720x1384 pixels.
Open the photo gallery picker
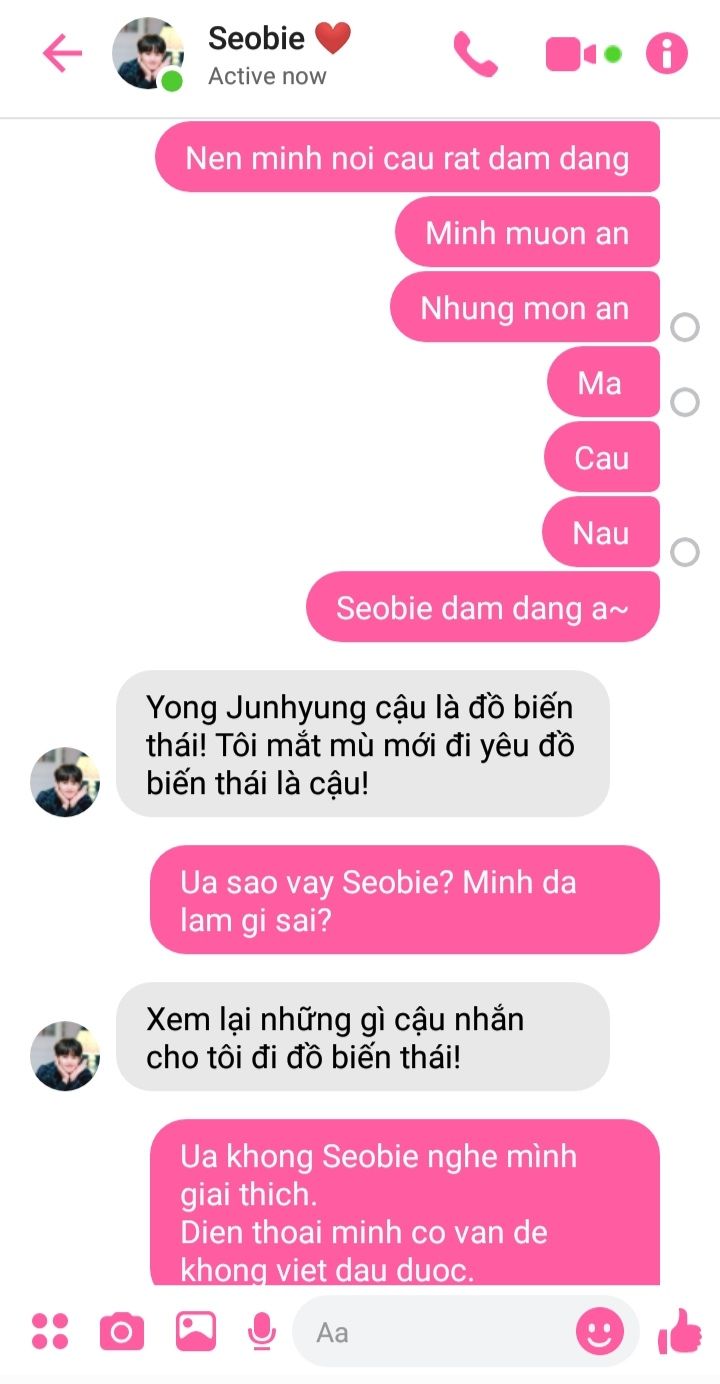(x=196, y=1331)
